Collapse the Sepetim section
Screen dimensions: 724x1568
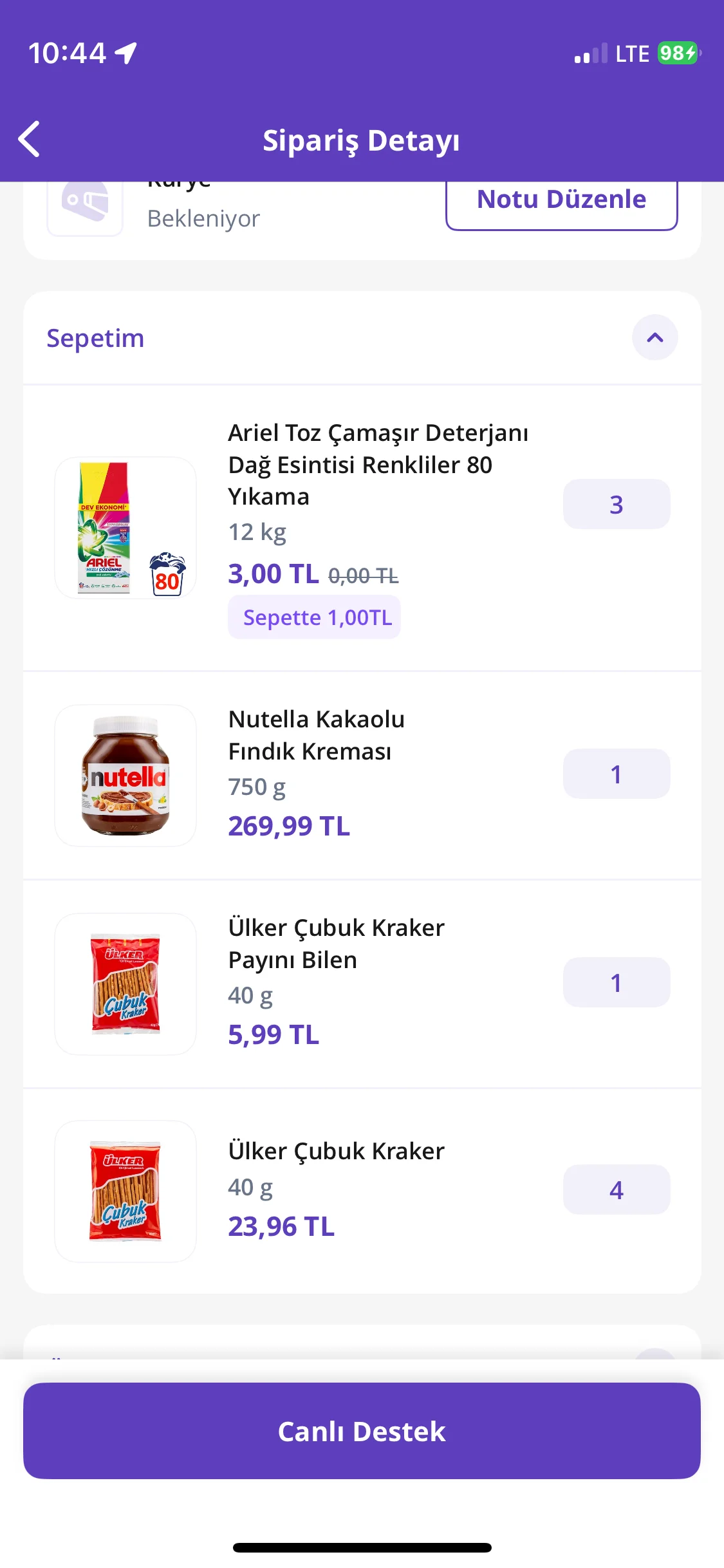click(654, 337)
